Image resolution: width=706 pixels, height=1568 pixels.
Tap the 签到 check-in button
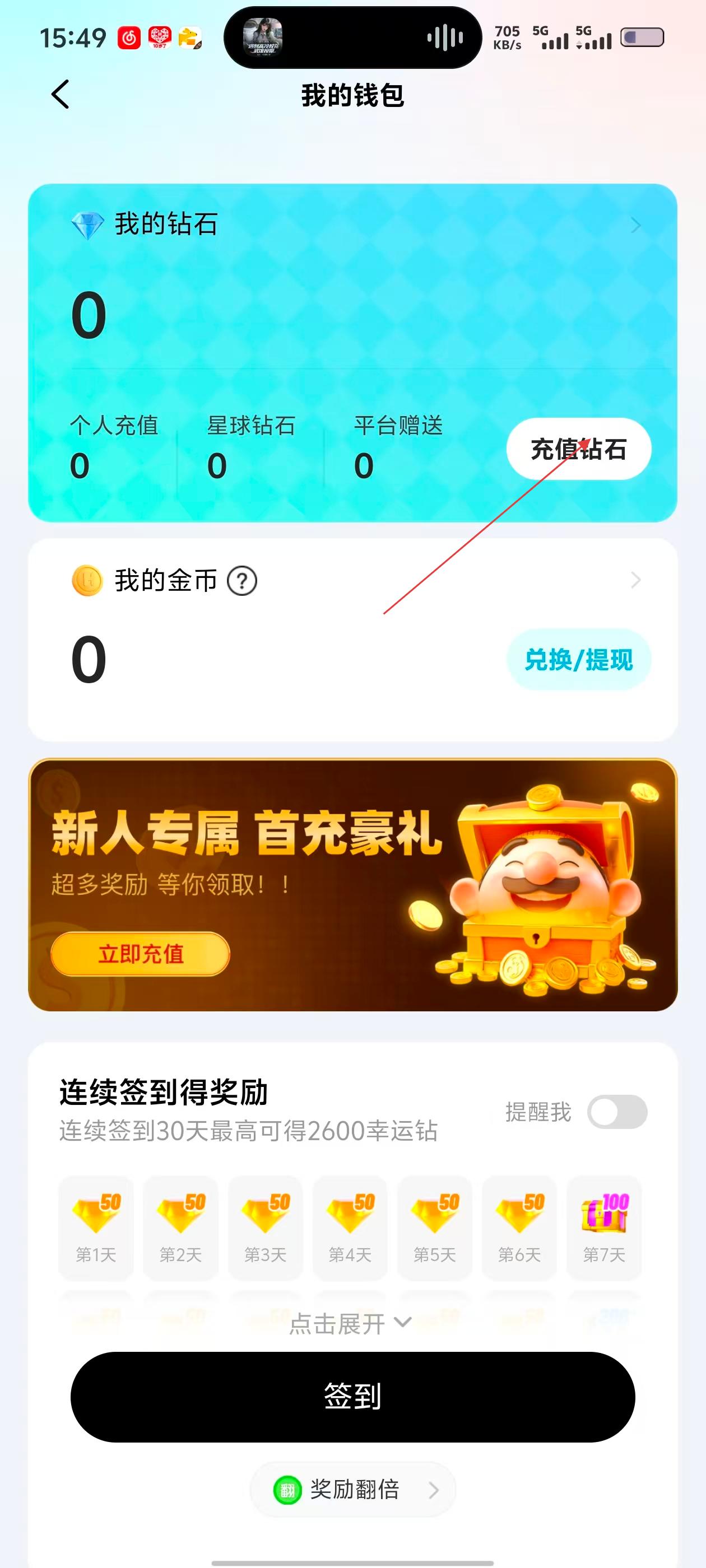352,1396
